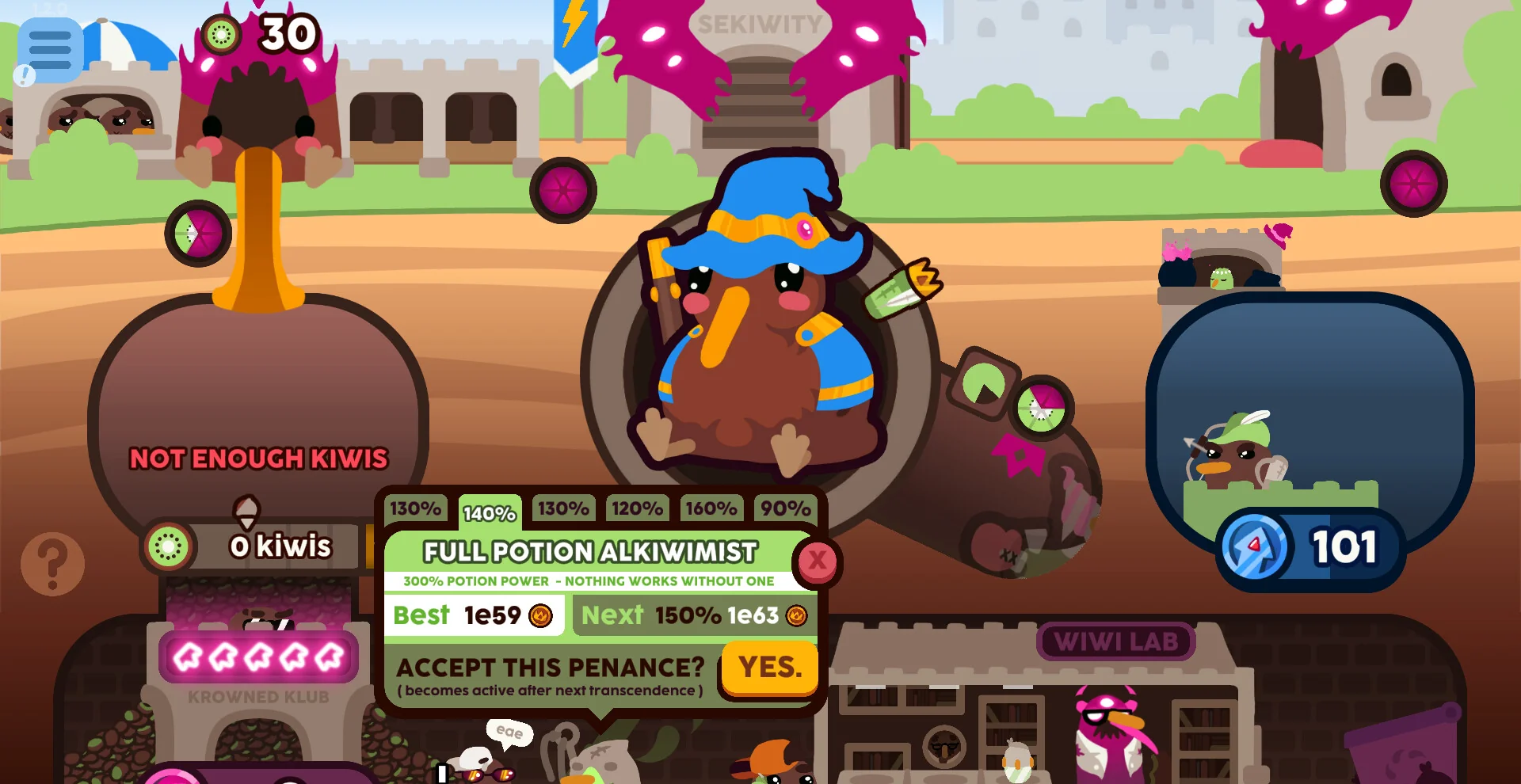Confirm the penance with YES
Screen dimensions: 1521x784
point(769,669)
